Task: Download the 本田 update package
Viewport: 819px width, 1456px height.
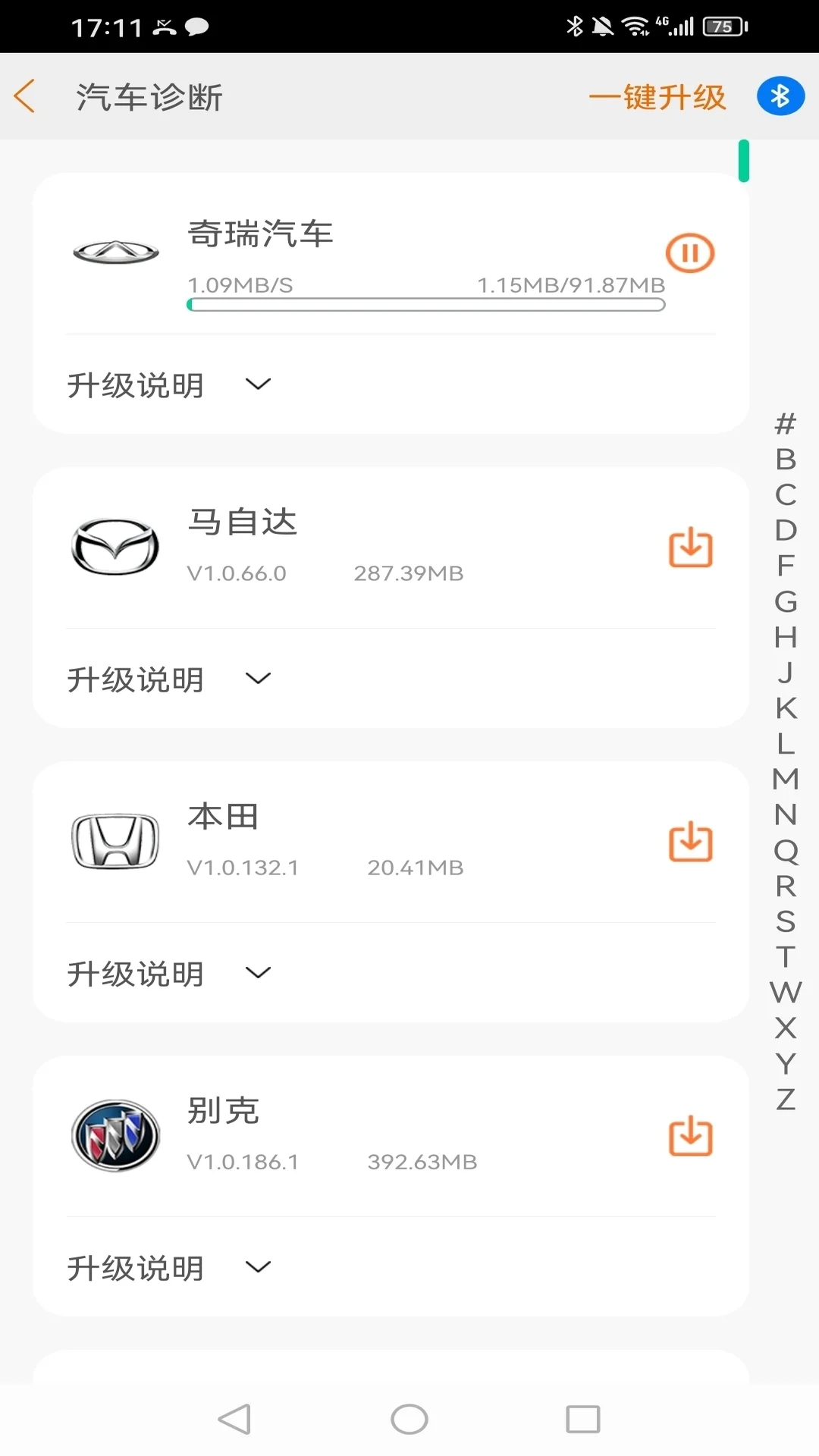Action: [691, 842]
